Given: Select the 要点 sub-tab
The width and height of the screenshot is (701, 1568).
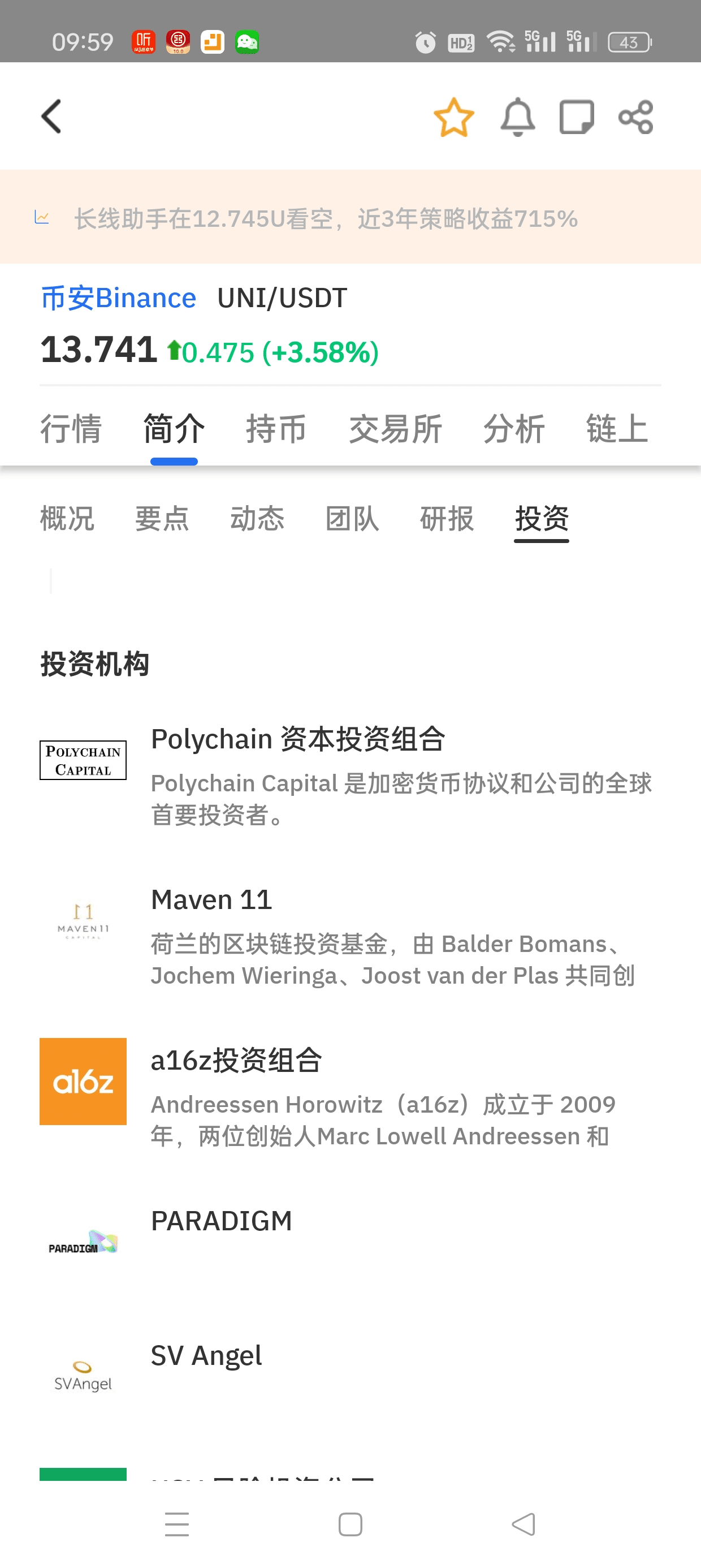Looking at the screenshot, I should 162,519.
